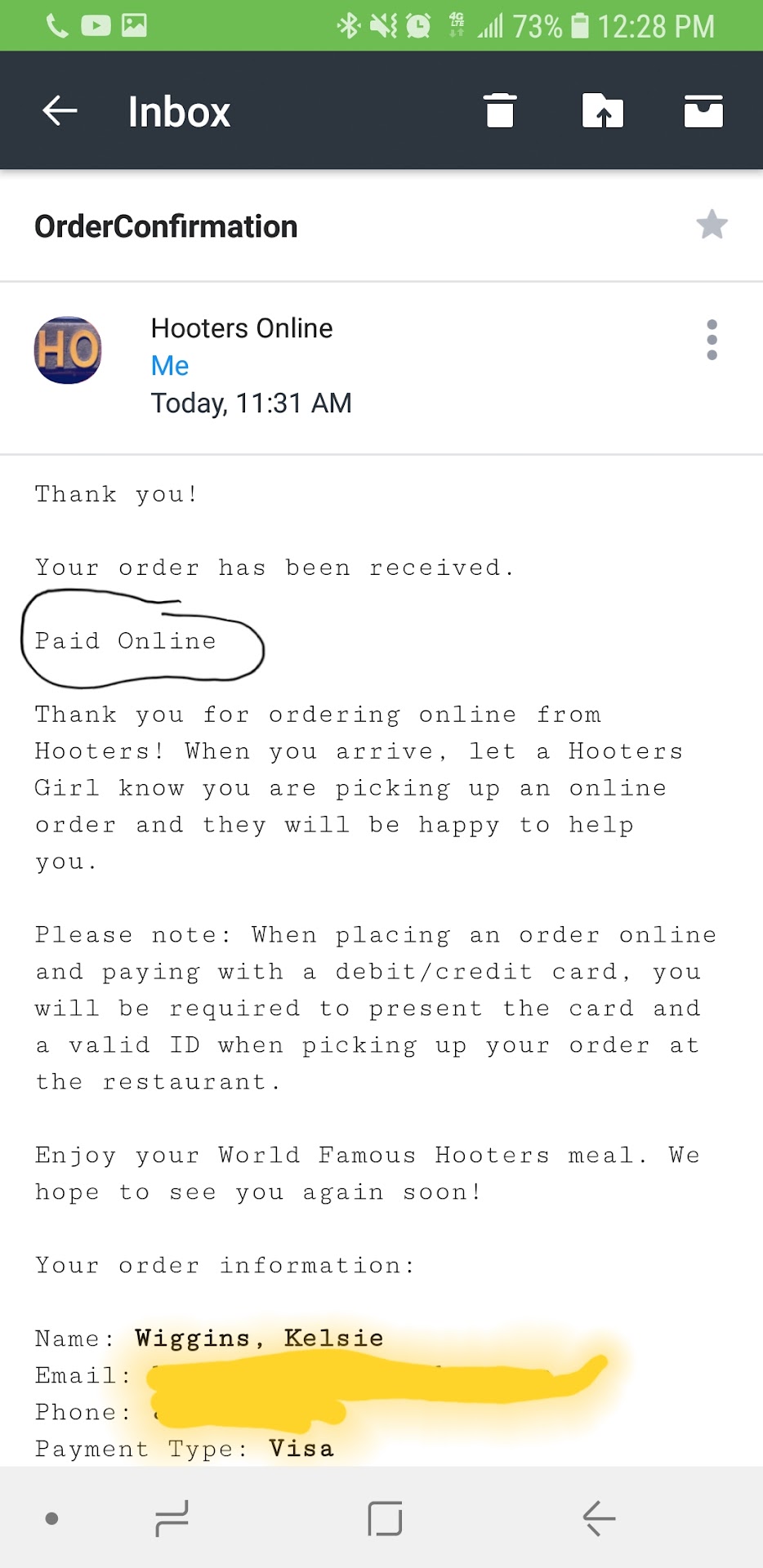
Task: Go back to the Inbox list
Action: pyautogui.click(x=60, y=110)
